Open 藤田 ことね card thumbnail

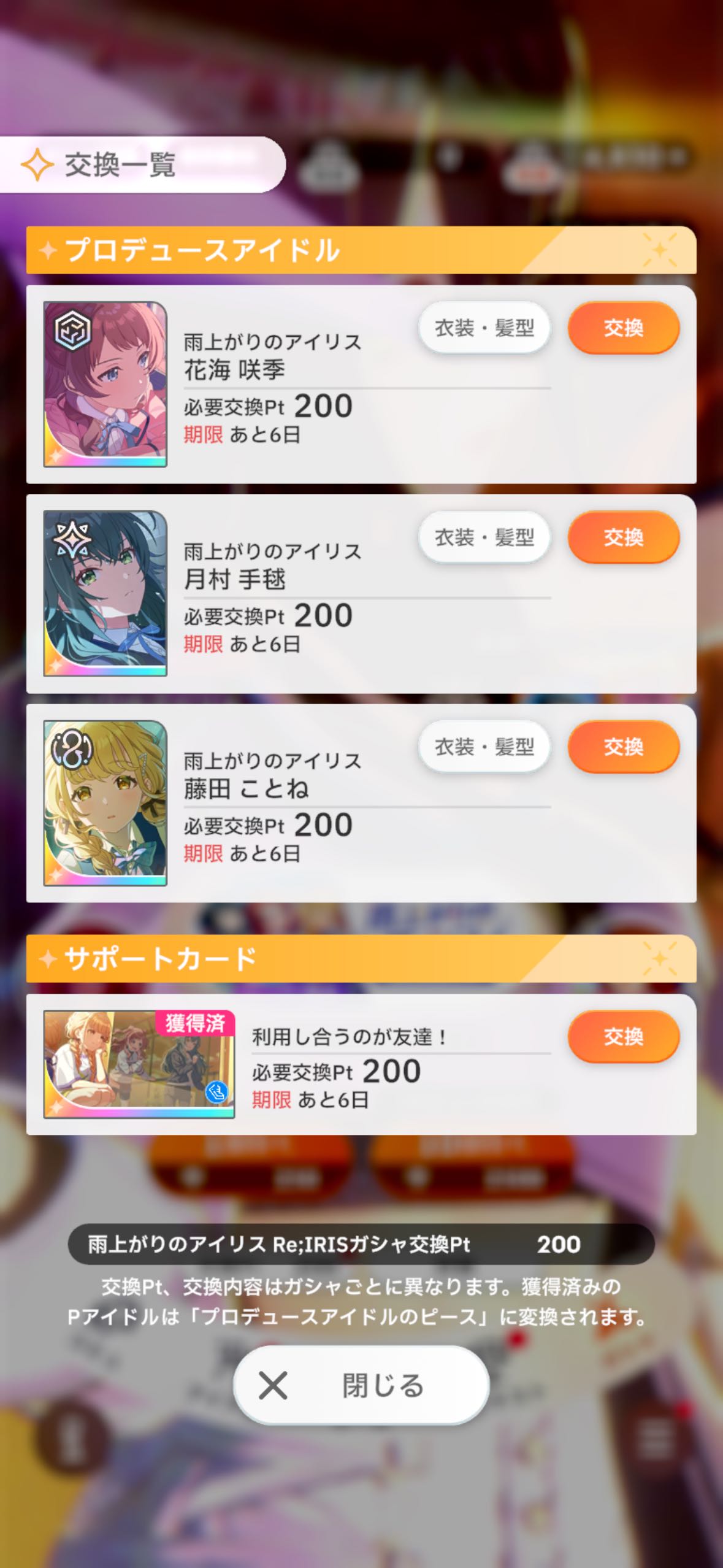(105, 802)
